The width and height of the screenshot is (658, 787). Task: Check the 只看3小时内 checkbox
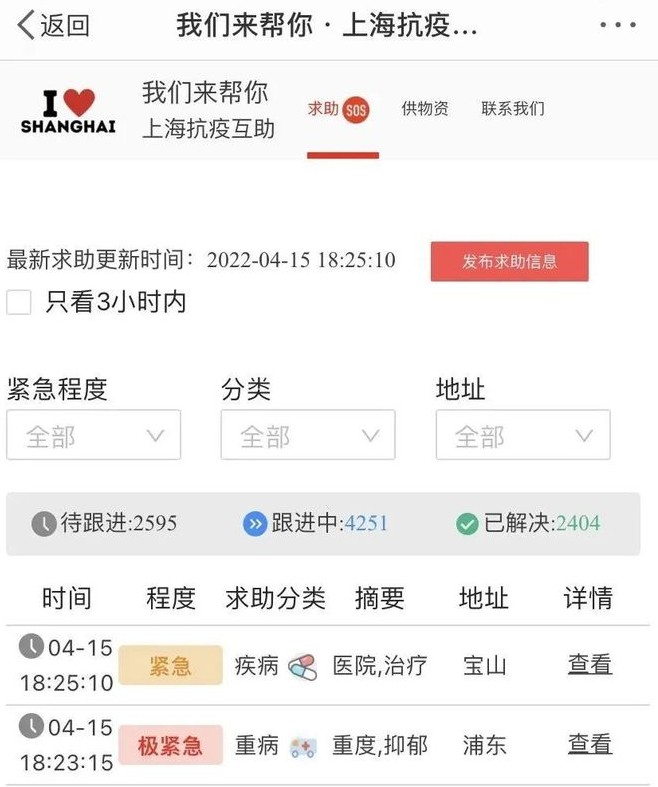pos(20,302)
